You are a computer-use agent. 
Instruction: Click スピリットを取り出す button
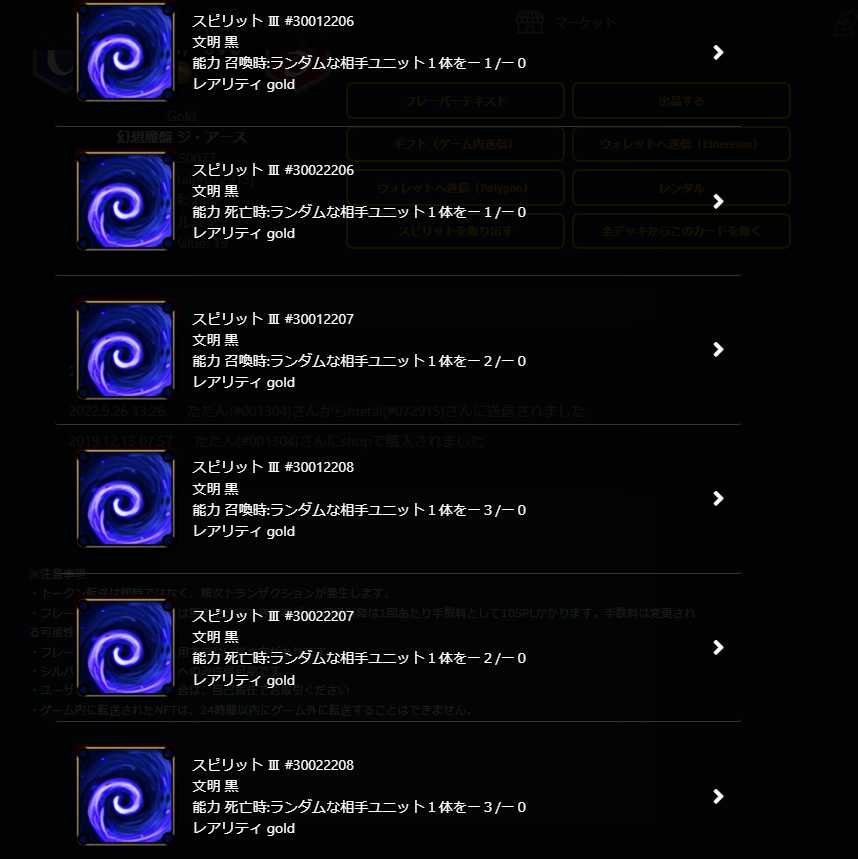[455, 231]
